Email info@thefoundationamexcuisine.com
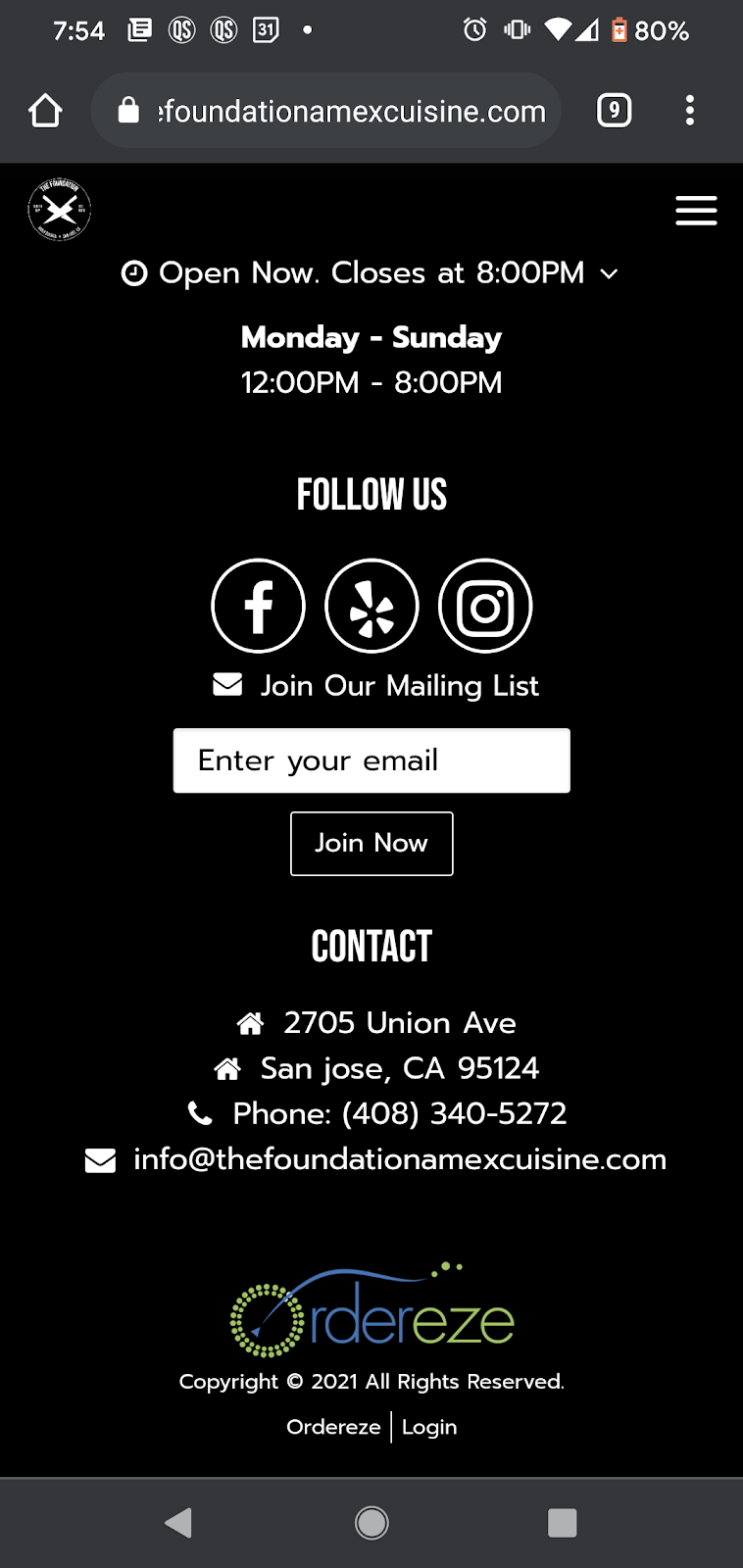Image resolution: width=743 pixels, height=1568 pixels. pyautogui.click(x=399, y=1159)
